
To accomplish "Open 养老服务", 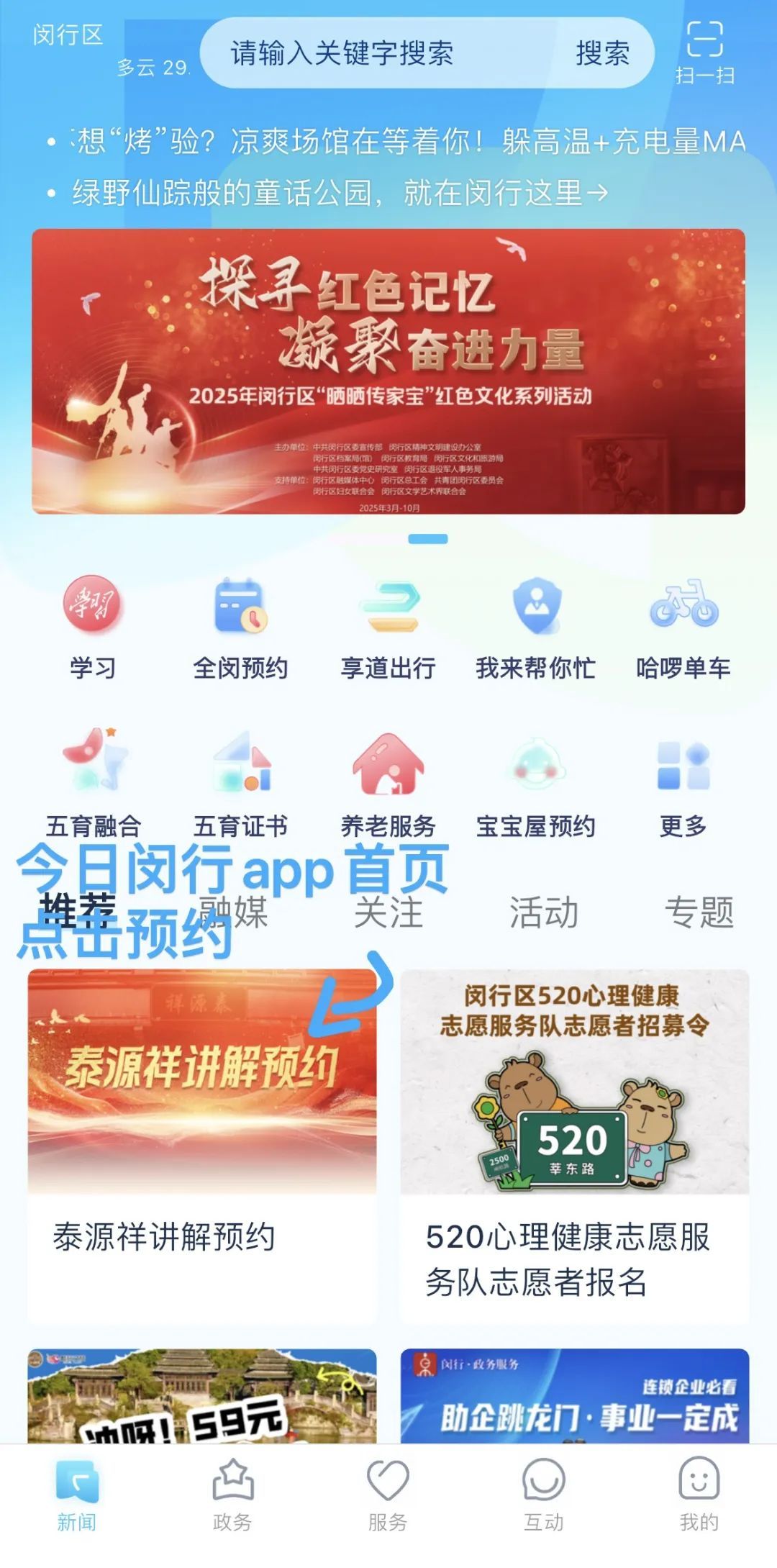I will [388, 784].
